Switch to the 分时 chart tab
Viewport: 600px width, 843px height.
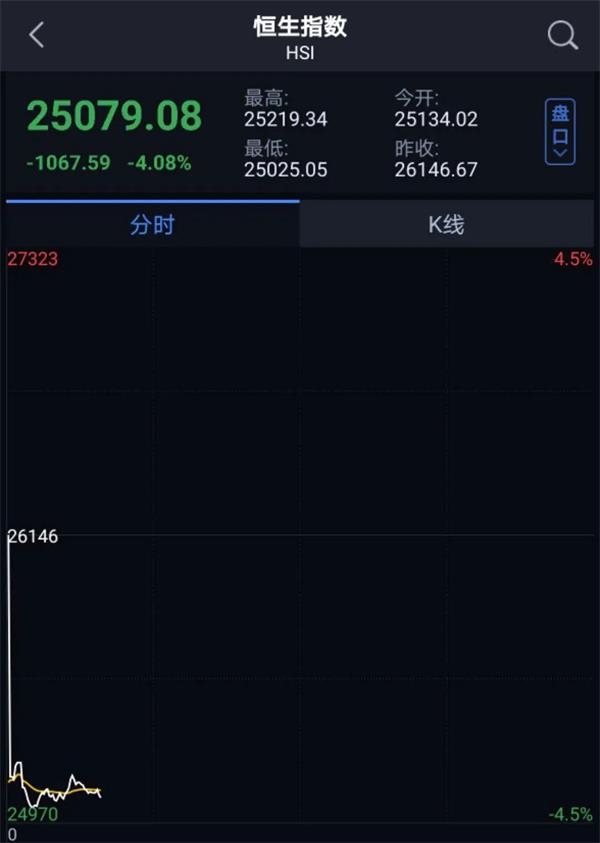pyautogui.click(x=152, y=225)
